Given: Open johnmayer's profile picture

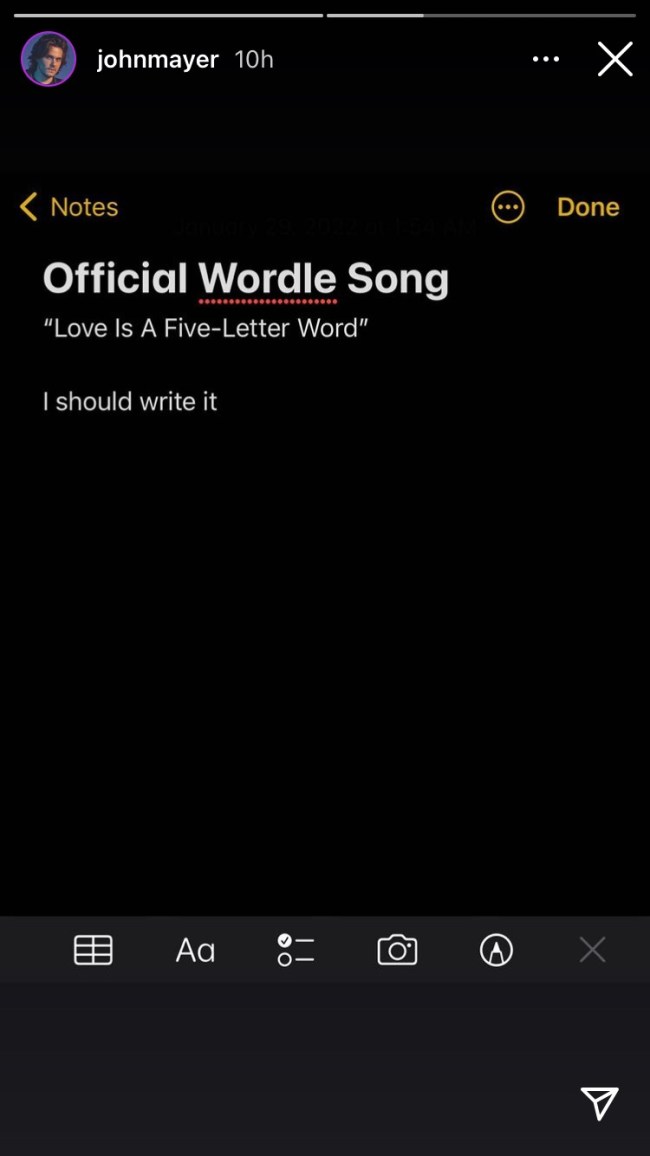Looking at the screenshot, I should click(x=48, y=59).
